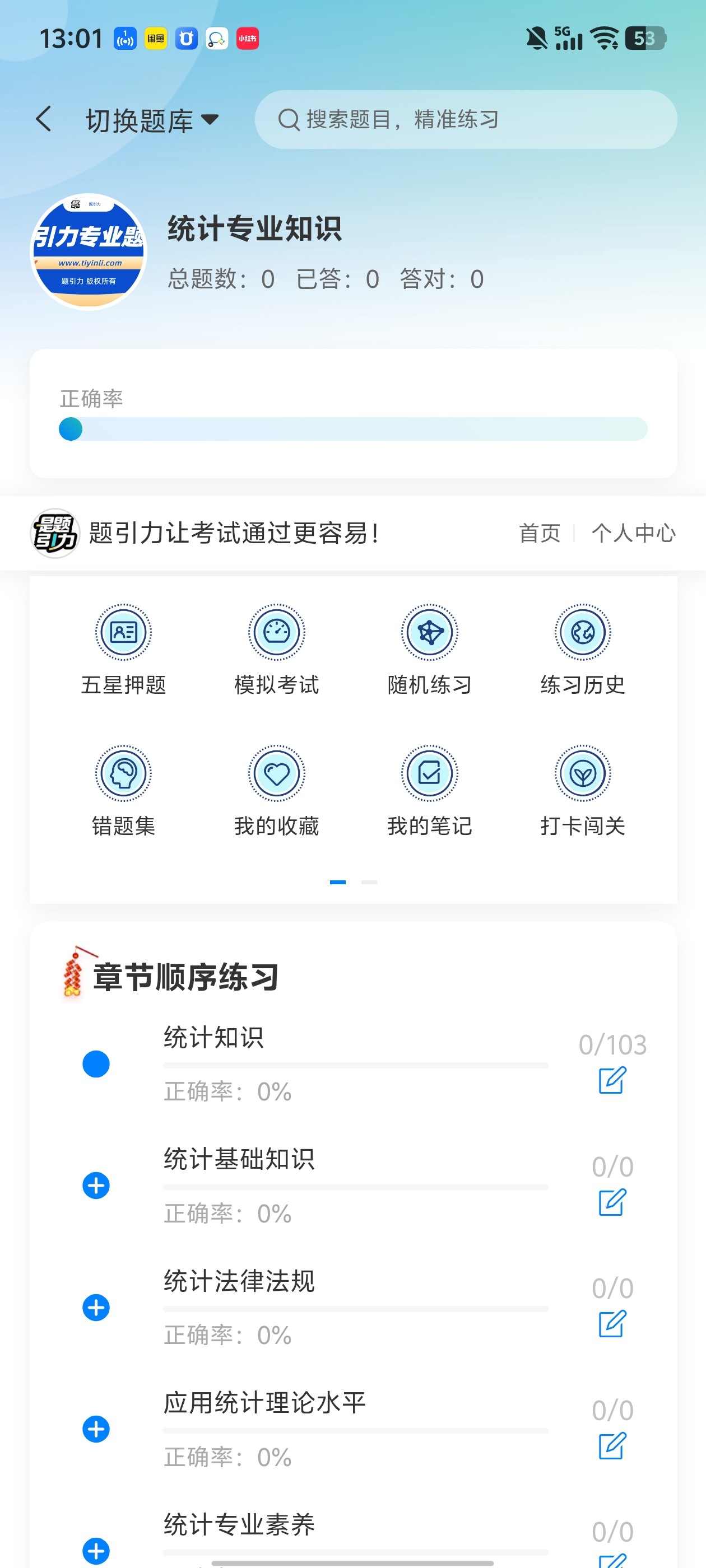This screenshot has height=1568, width=706.
Task: Open the 切换题库 dropdown
Action: 152,120
